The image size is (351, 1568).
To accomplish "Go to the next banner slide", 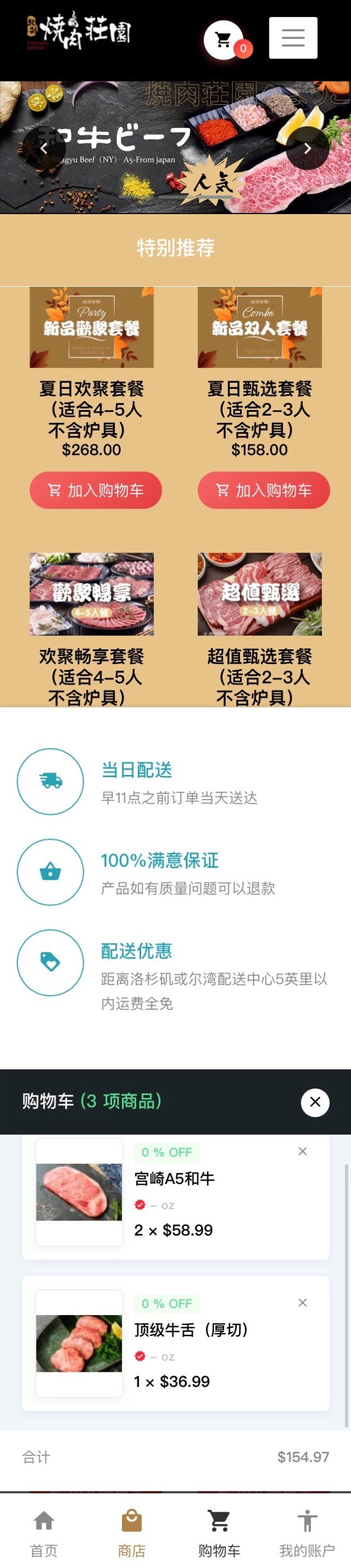I will 307,148.
